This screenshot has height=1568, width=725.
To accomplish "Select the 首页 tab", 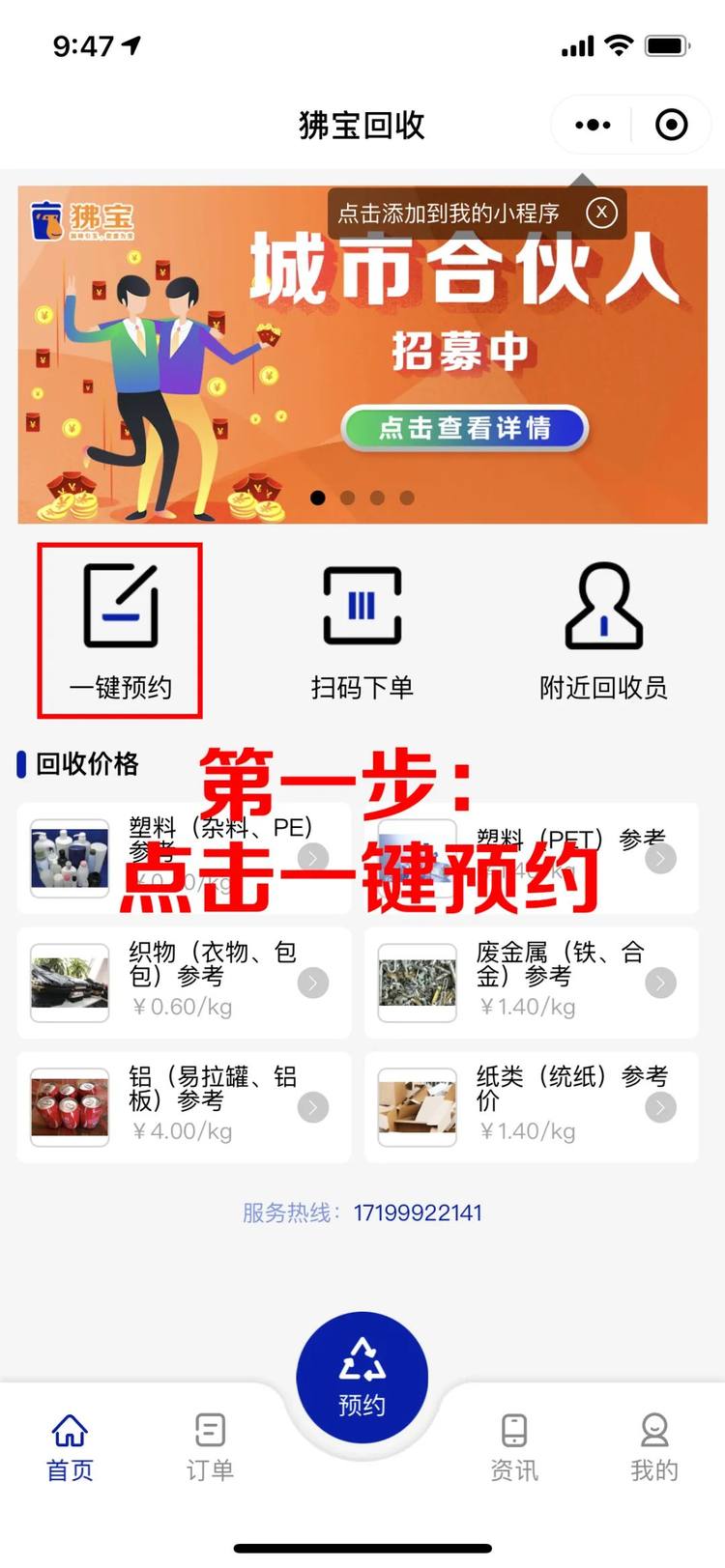I will coord(70,1446).
